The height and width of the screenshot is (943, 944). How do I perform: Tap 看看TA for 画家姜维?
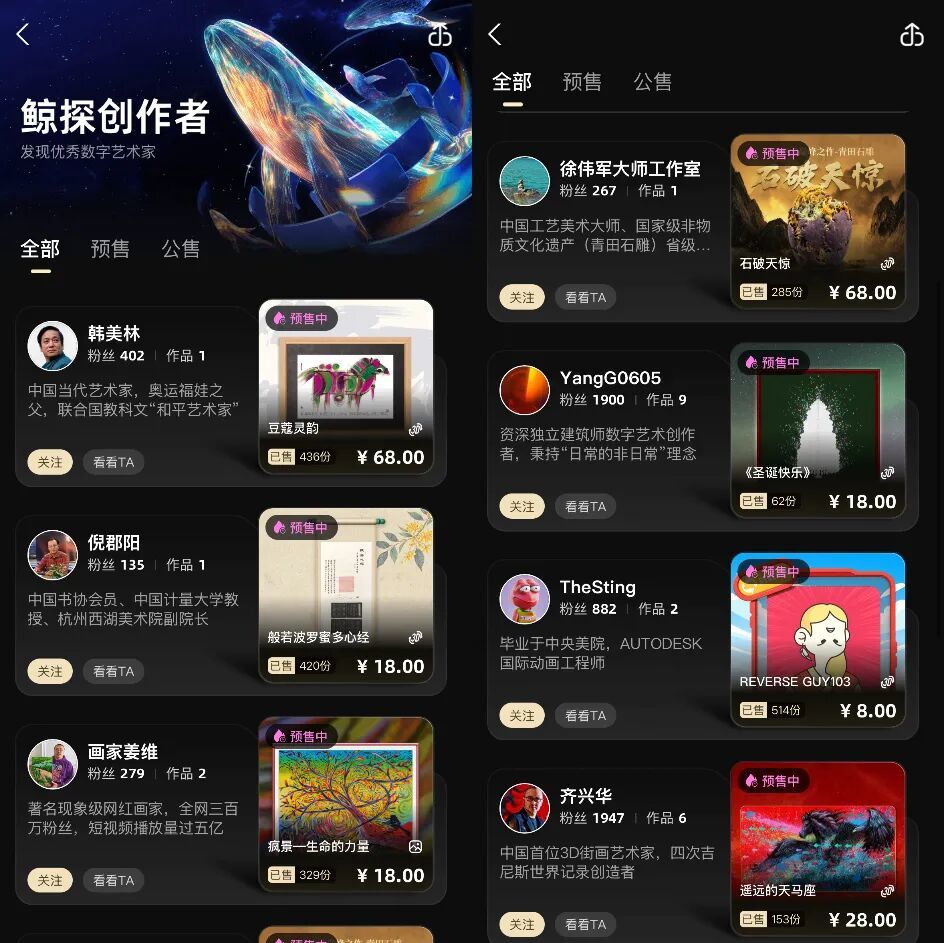point(113,880)
